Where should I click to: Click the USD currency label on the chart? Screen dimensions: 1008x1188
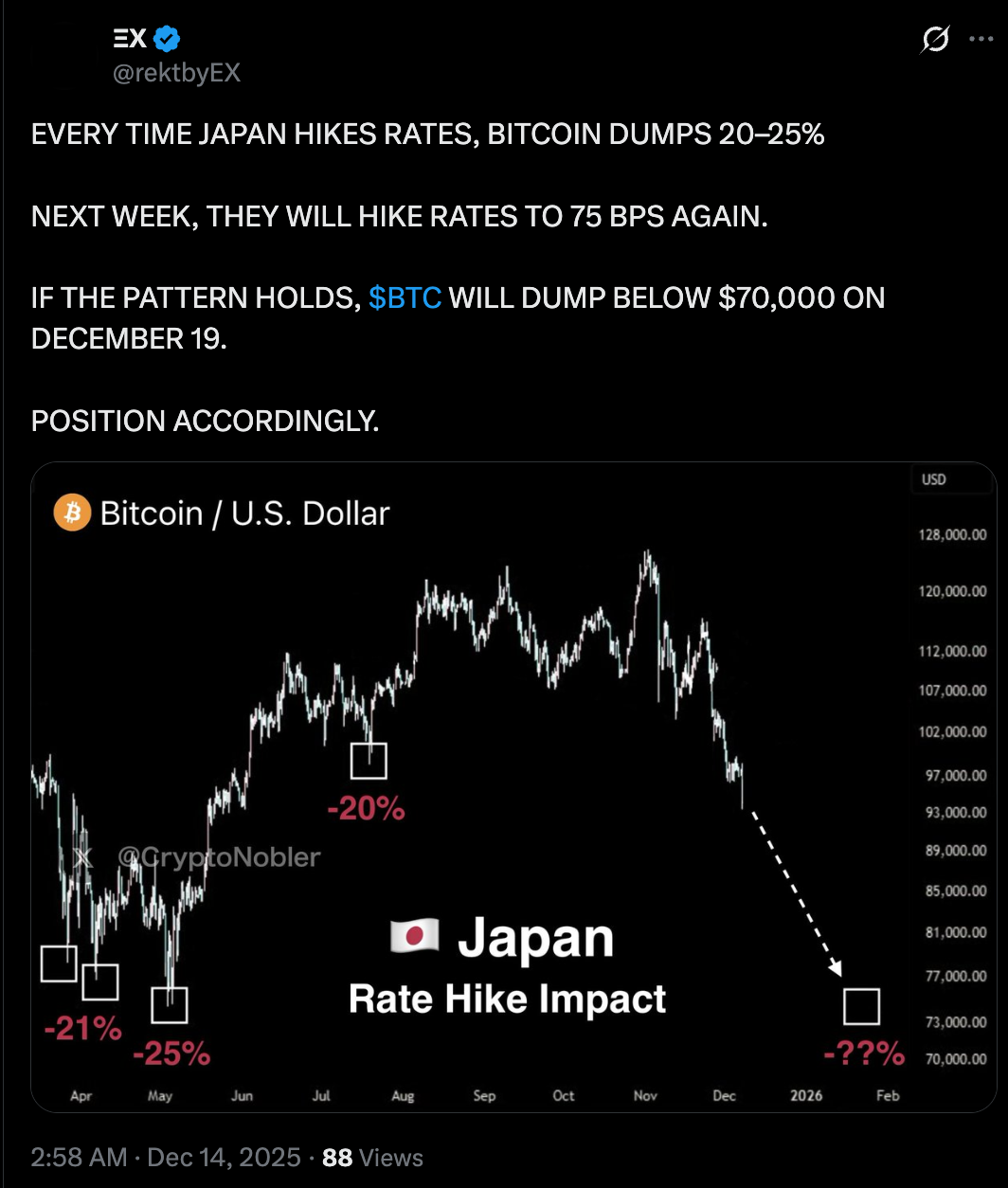pyautogui.click(x=934, y=479)
